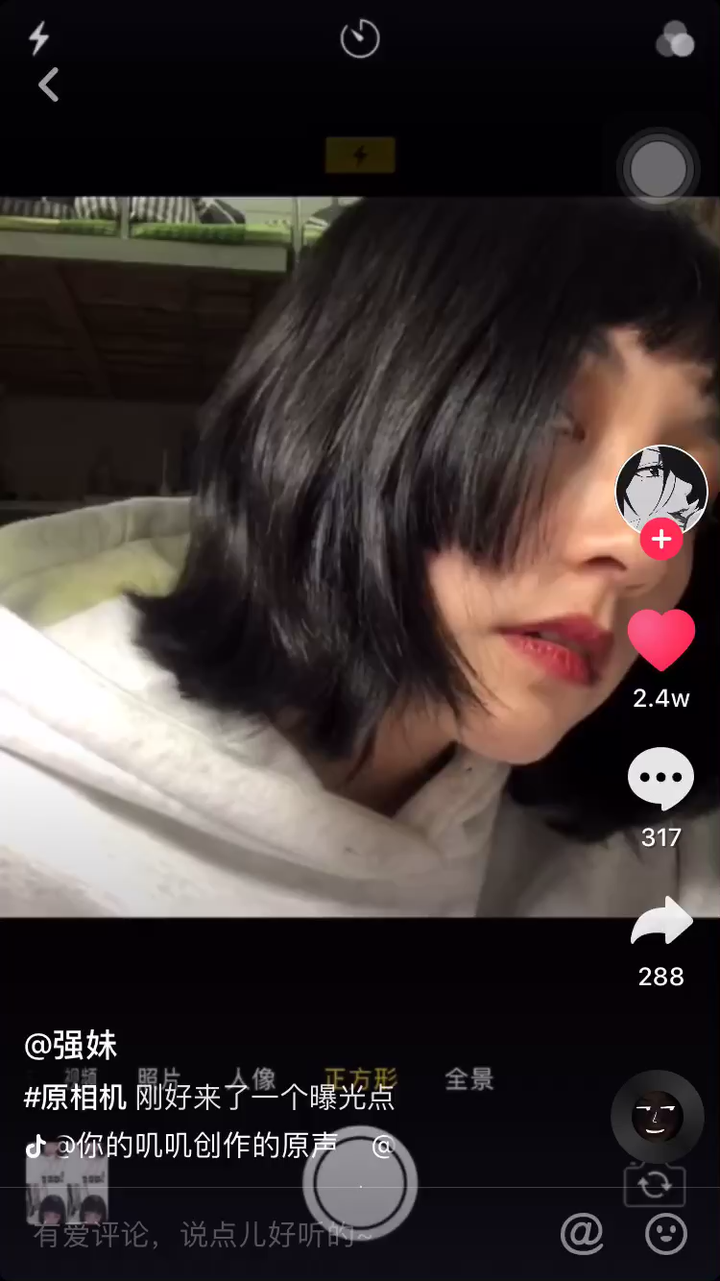Screen dimensions: 720x1281
Task: Follow the creator with the plus button
Action: 661,539
